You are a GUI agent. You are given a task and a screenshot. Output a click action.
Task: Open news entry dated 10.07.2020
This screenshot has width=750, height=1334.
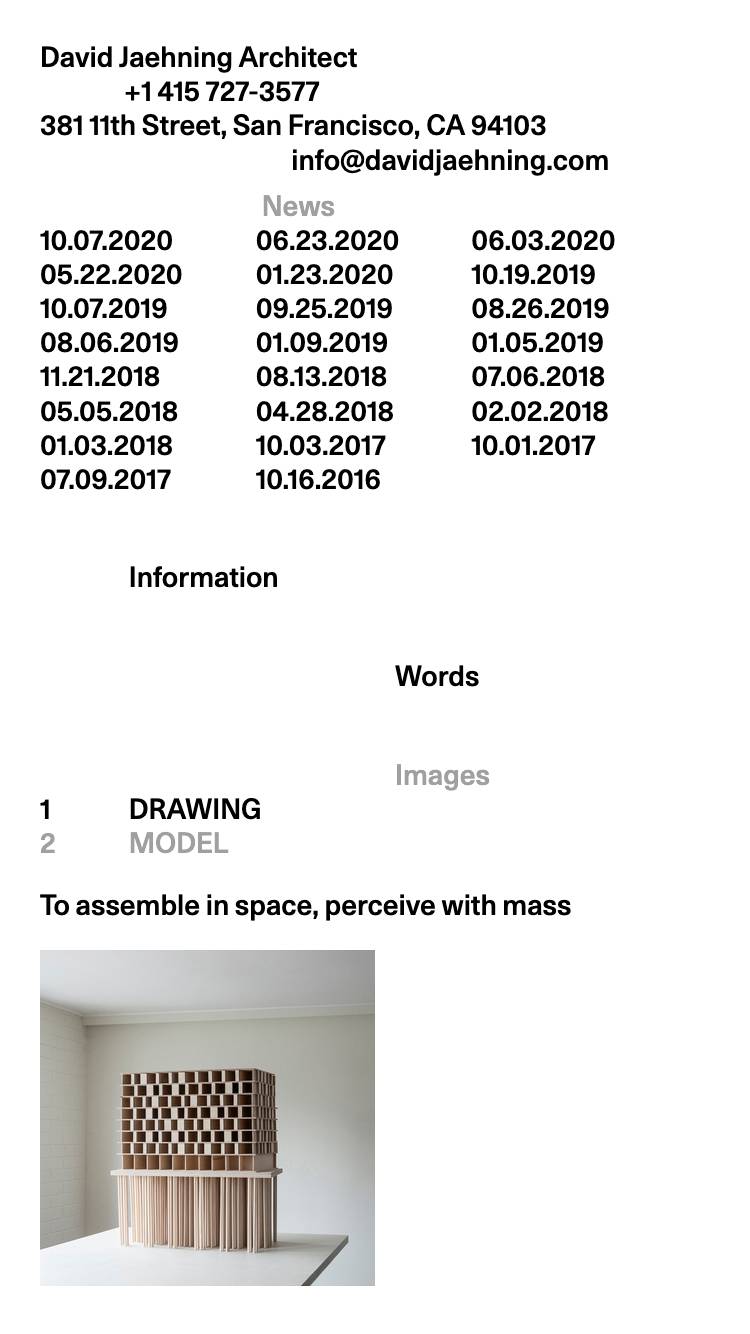tap(106, 241)
